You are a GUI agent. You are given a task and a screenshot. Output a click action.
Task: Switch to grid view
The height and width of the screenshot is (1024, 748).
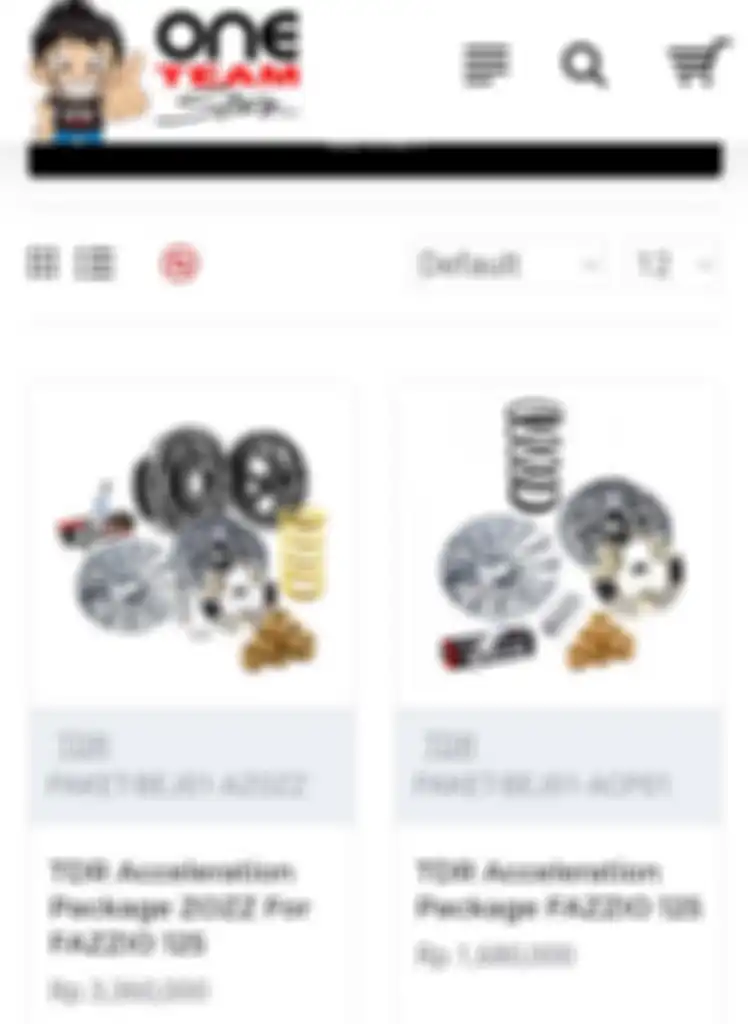click(42, 264)
